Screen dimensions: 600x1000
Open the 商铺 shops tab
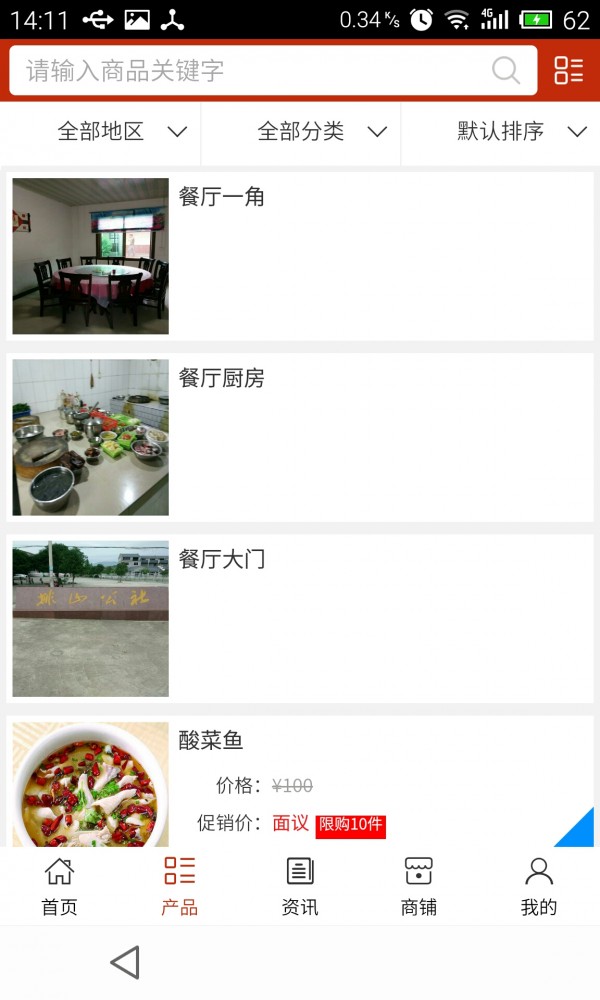click(419, 886)
